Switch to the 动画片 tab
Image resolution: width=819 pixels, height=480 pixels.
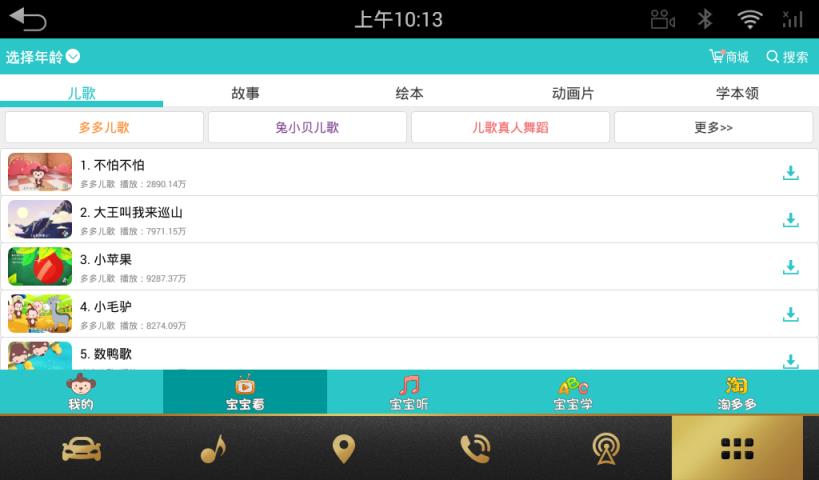[573, 93]
